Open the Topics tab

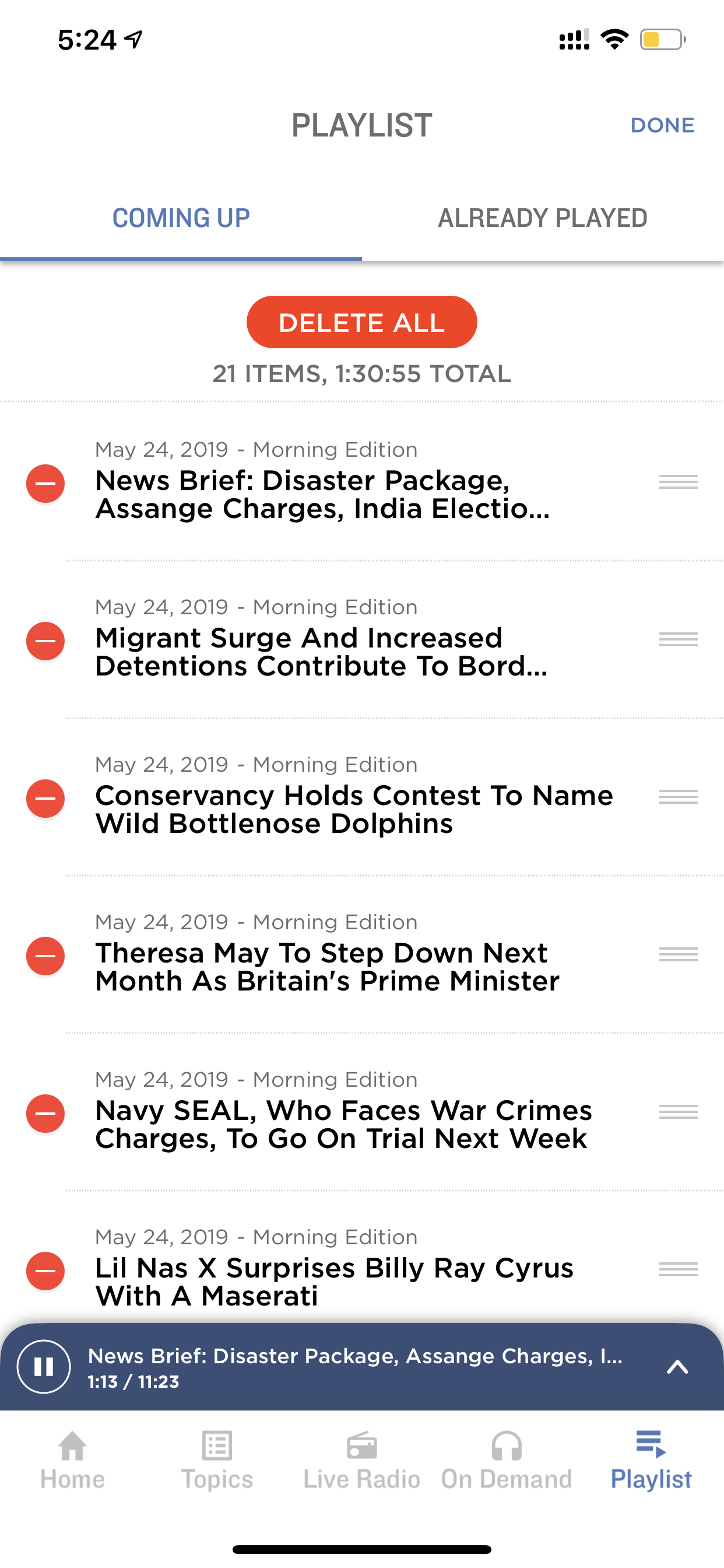point(217,1460)
